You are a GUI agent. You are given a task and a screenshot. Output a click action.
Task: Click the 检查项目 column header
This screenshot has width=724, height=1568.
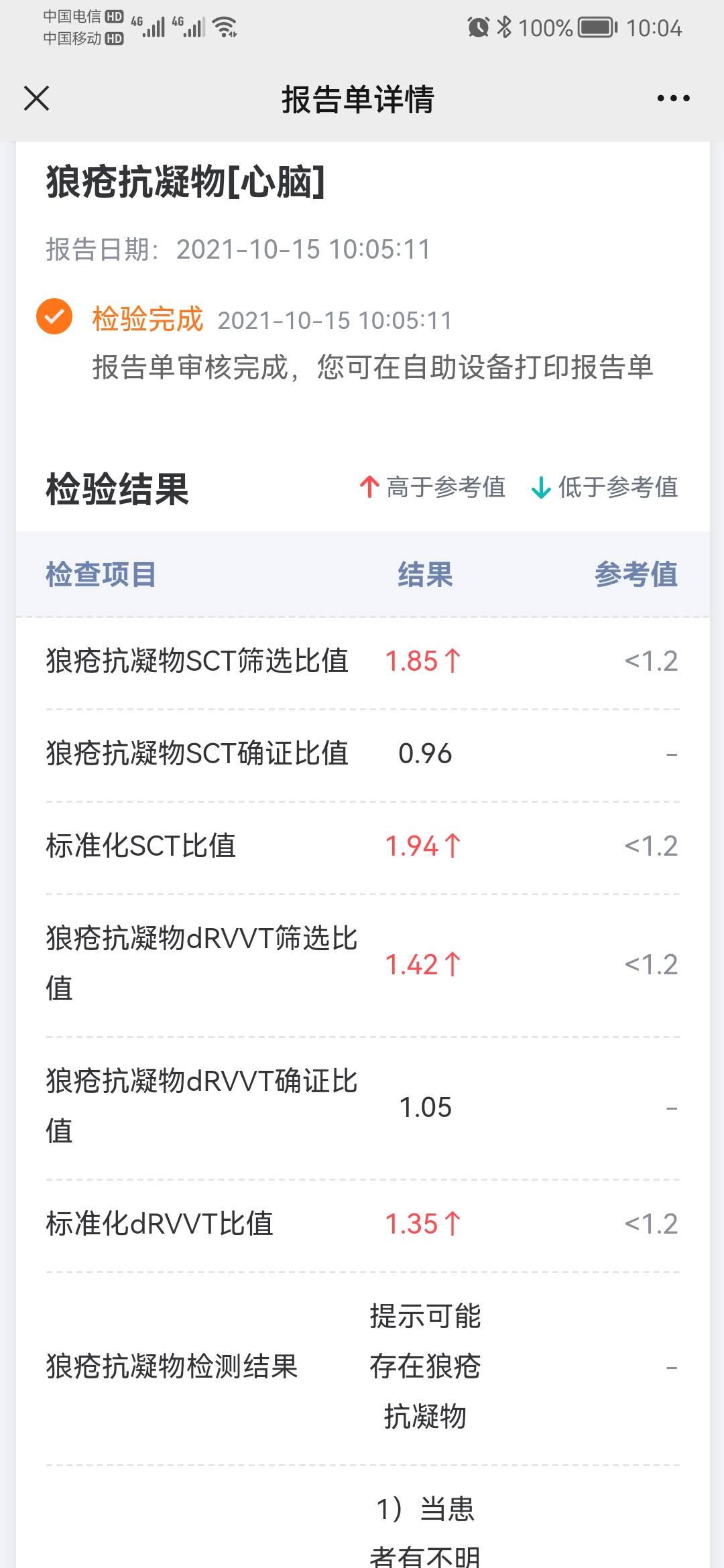[x=99, y=575]
